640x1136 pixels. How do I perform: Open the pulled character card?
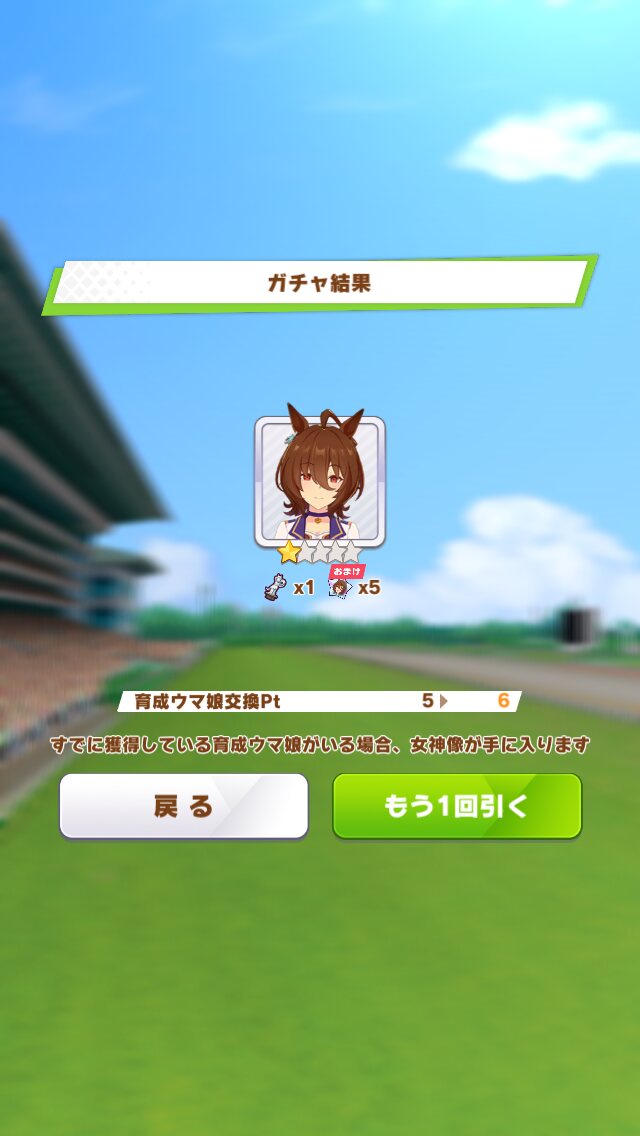[320, 480]
